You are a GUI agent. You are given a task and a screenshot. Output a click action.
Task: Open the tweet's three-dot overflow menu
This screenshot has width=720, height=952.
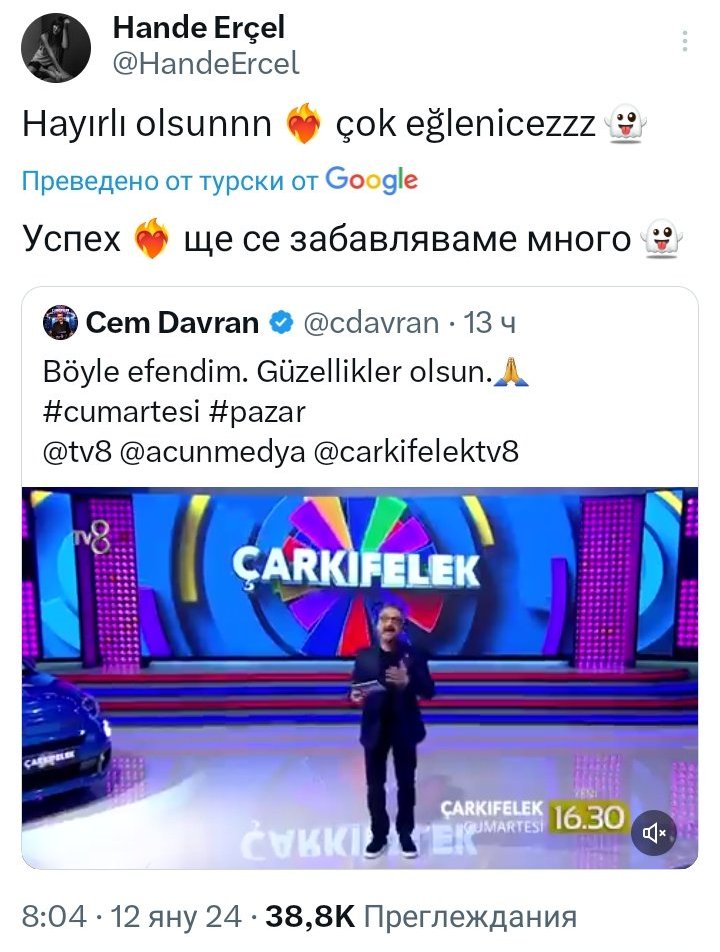[685, 41]
